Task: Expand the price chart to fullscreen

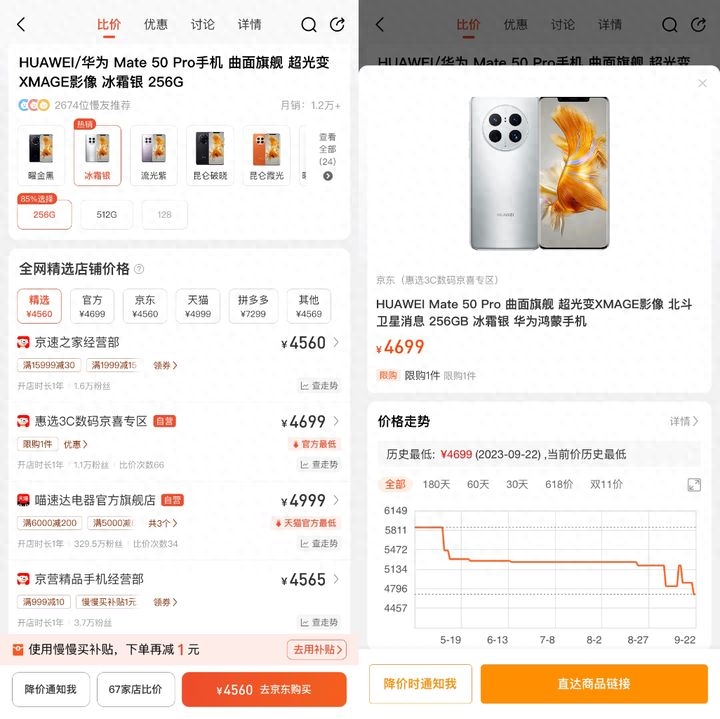Action: coord(694,484)
